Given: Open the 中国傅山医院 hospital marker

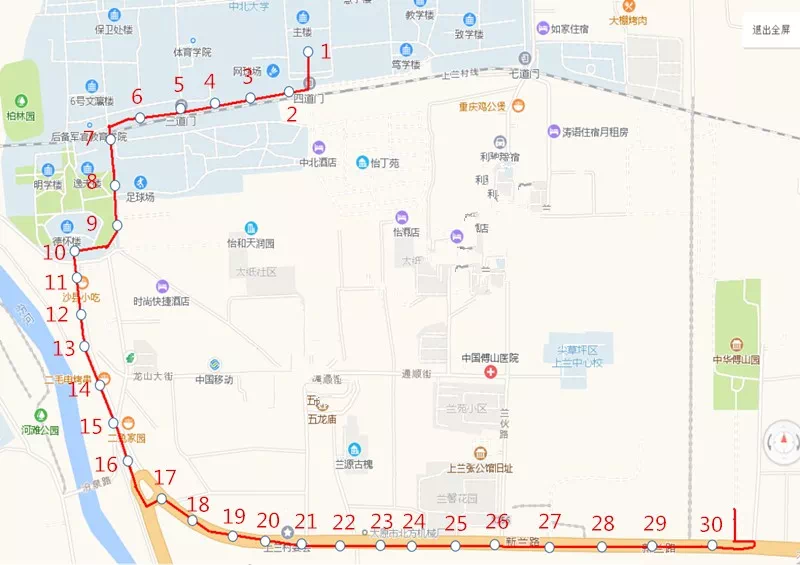Looking at the screenshot, I should click(x=490, y=372).
